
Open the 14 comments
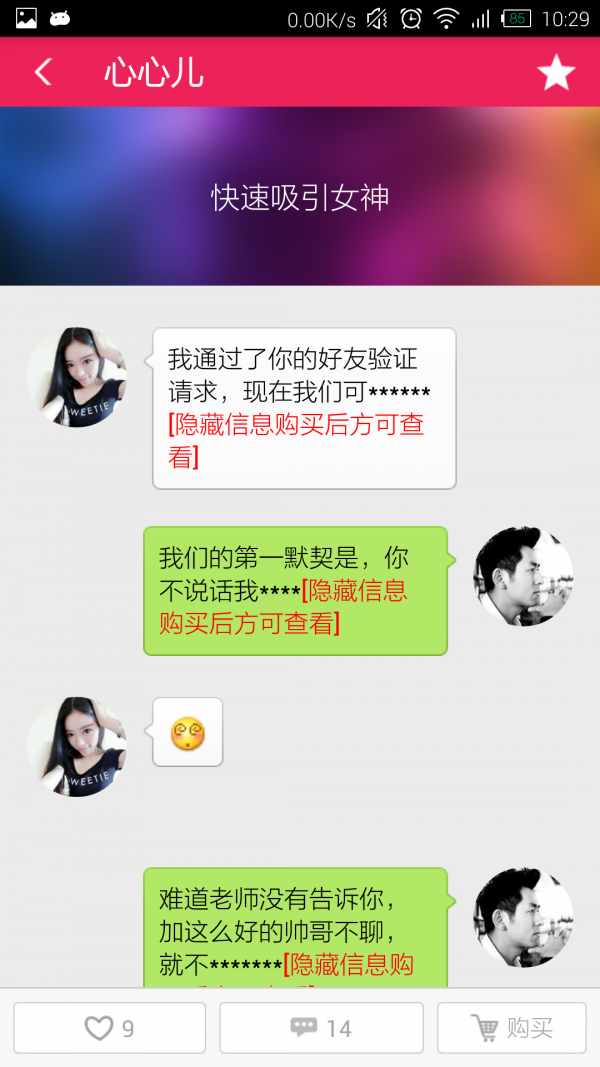point(321,1028)
